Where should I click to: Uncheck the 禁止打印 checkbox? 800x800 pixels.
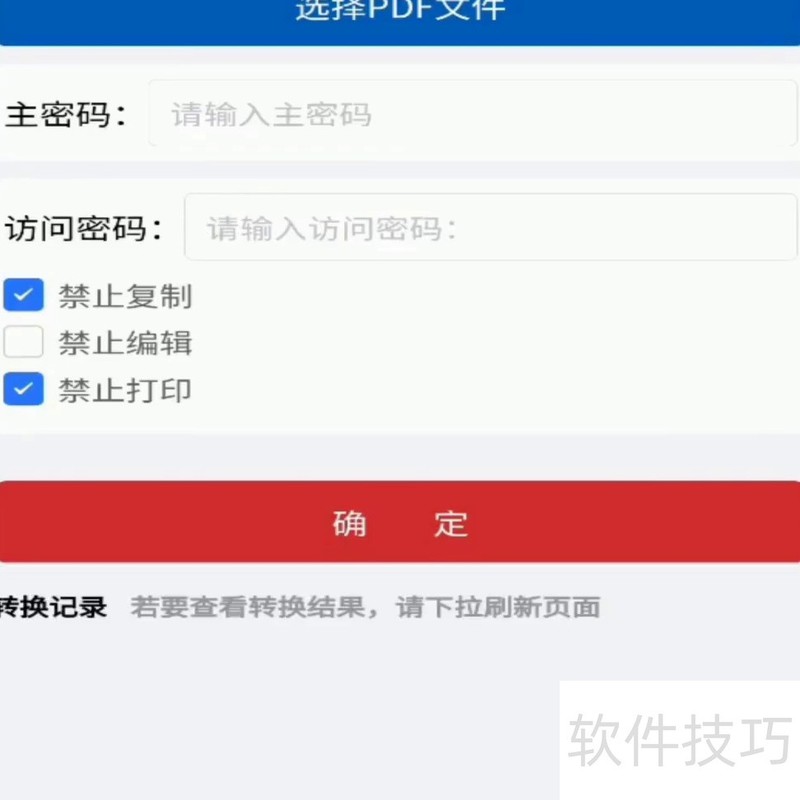(x=24, y=389)
